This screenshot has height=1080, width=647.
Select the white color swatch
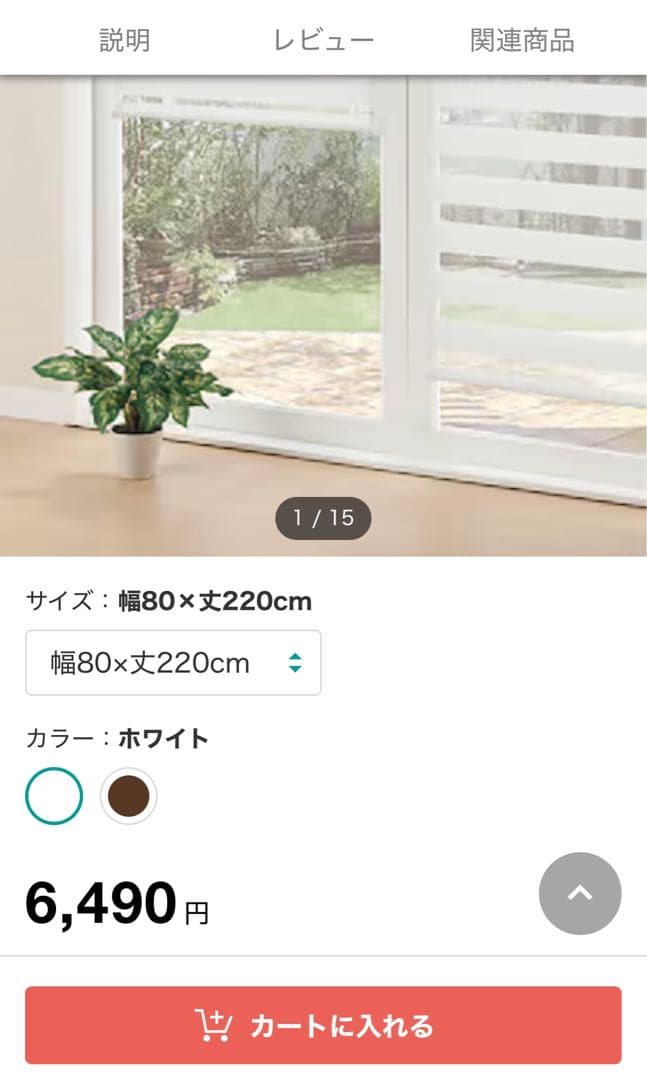pyautogui.click(x=54, y=796)
